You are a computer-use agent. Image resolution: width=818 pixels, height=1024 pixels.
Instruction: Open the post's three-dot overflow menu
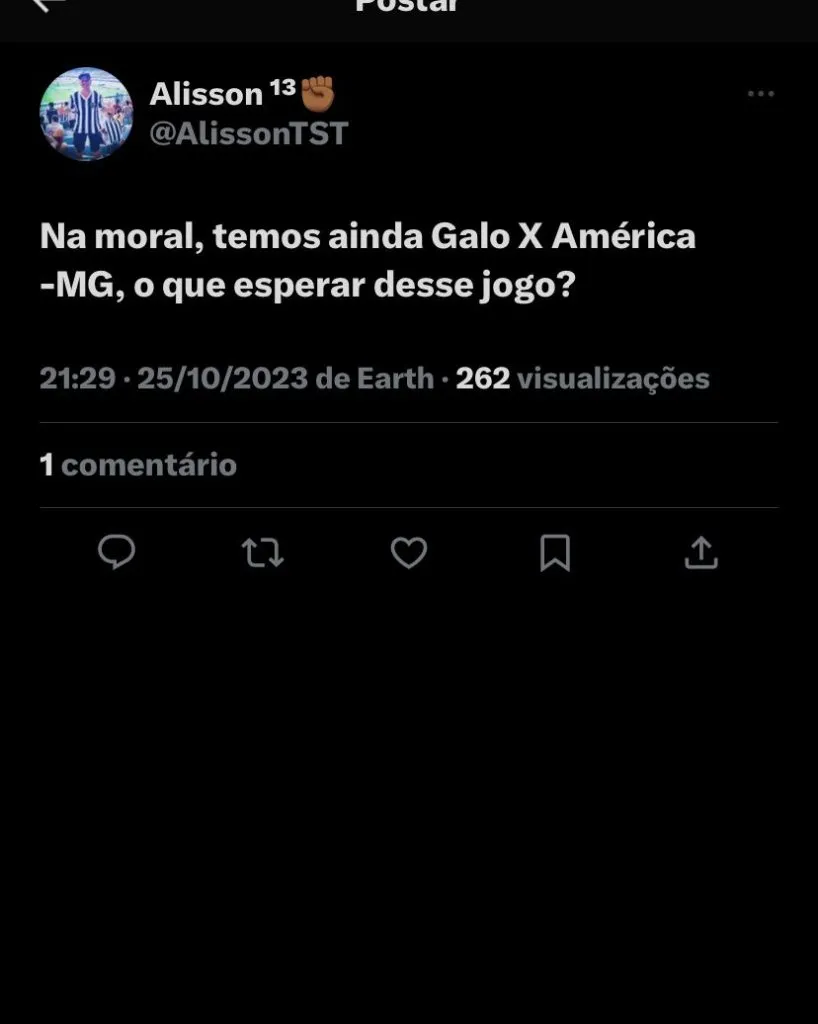(760, 94)
